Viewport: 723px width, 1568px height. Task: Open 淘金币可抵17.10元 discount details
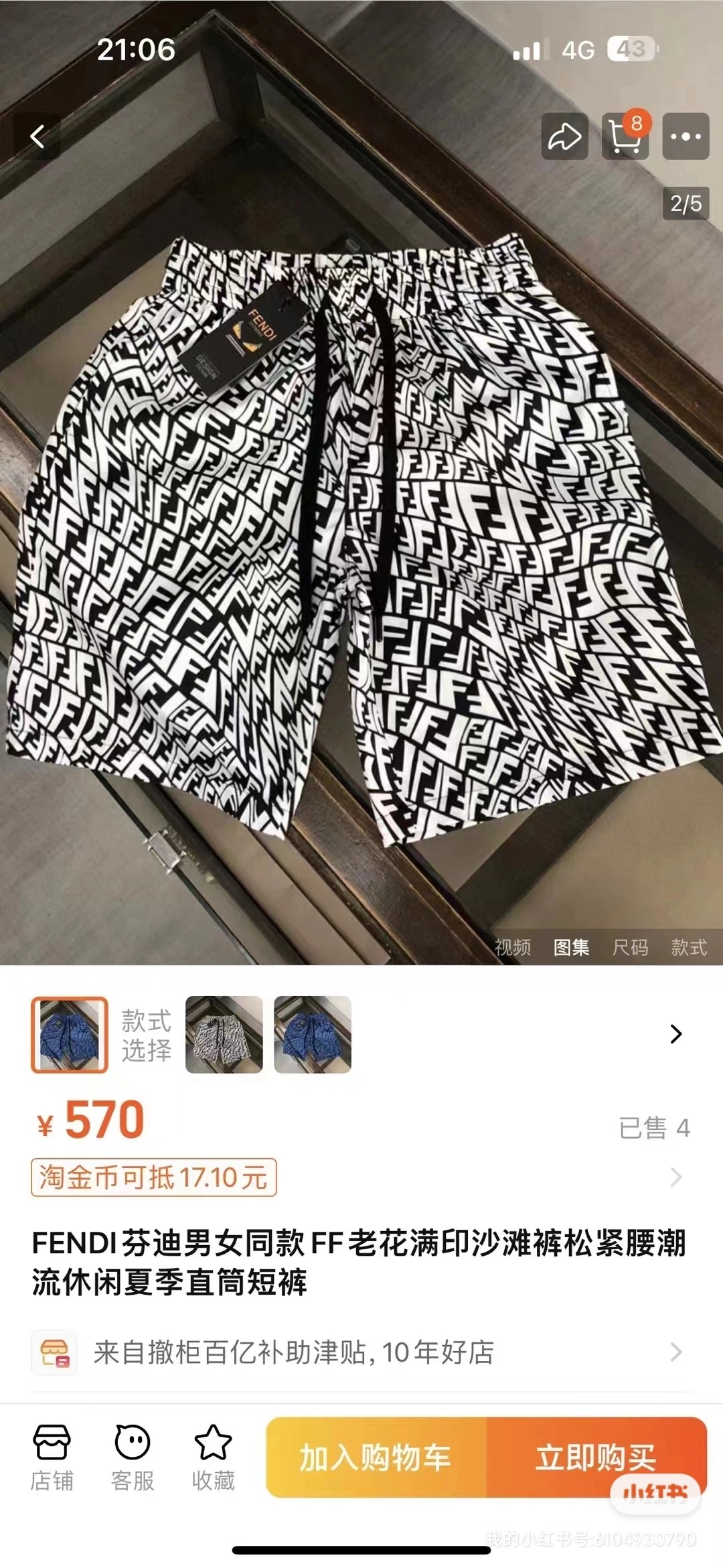154,1178
